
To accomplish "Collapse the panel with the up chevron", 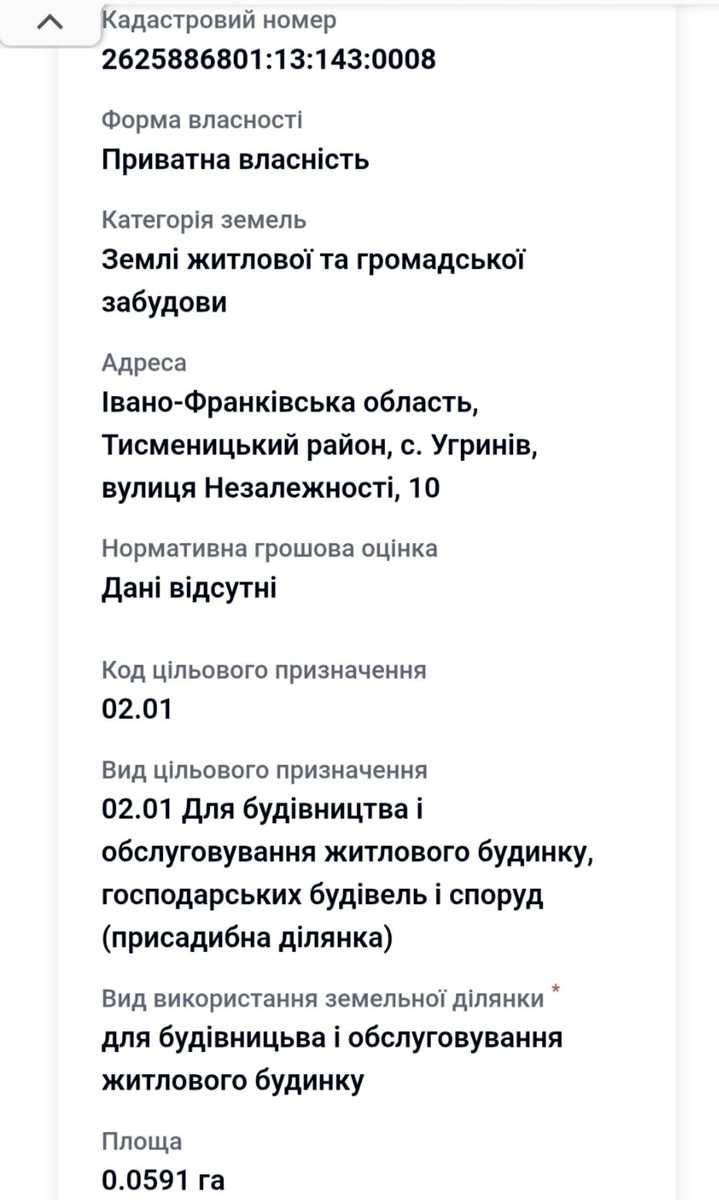I will click(x=48, y=22).
